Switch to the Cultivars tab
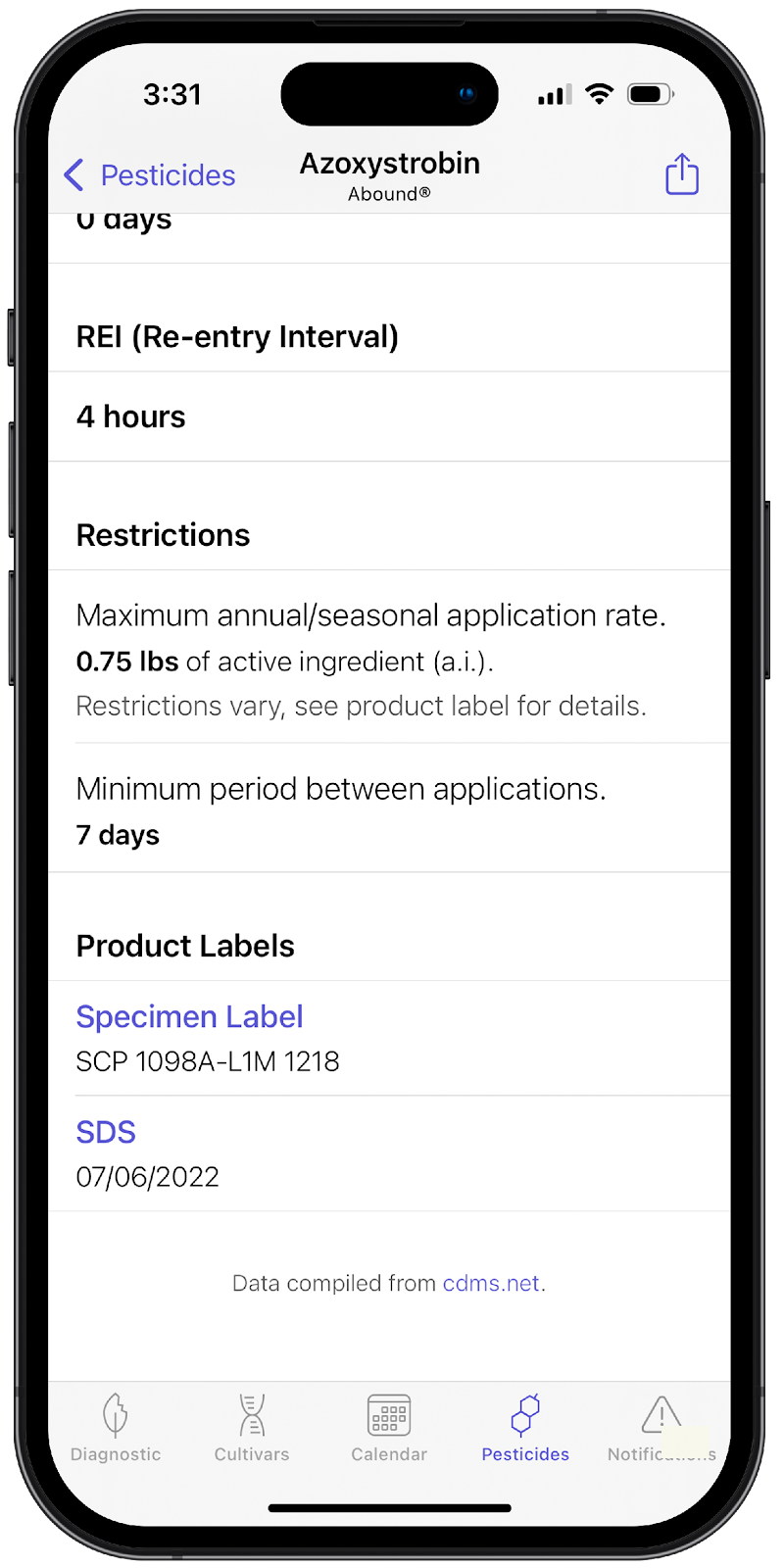784x1568 pixels. click(252, 1429)
